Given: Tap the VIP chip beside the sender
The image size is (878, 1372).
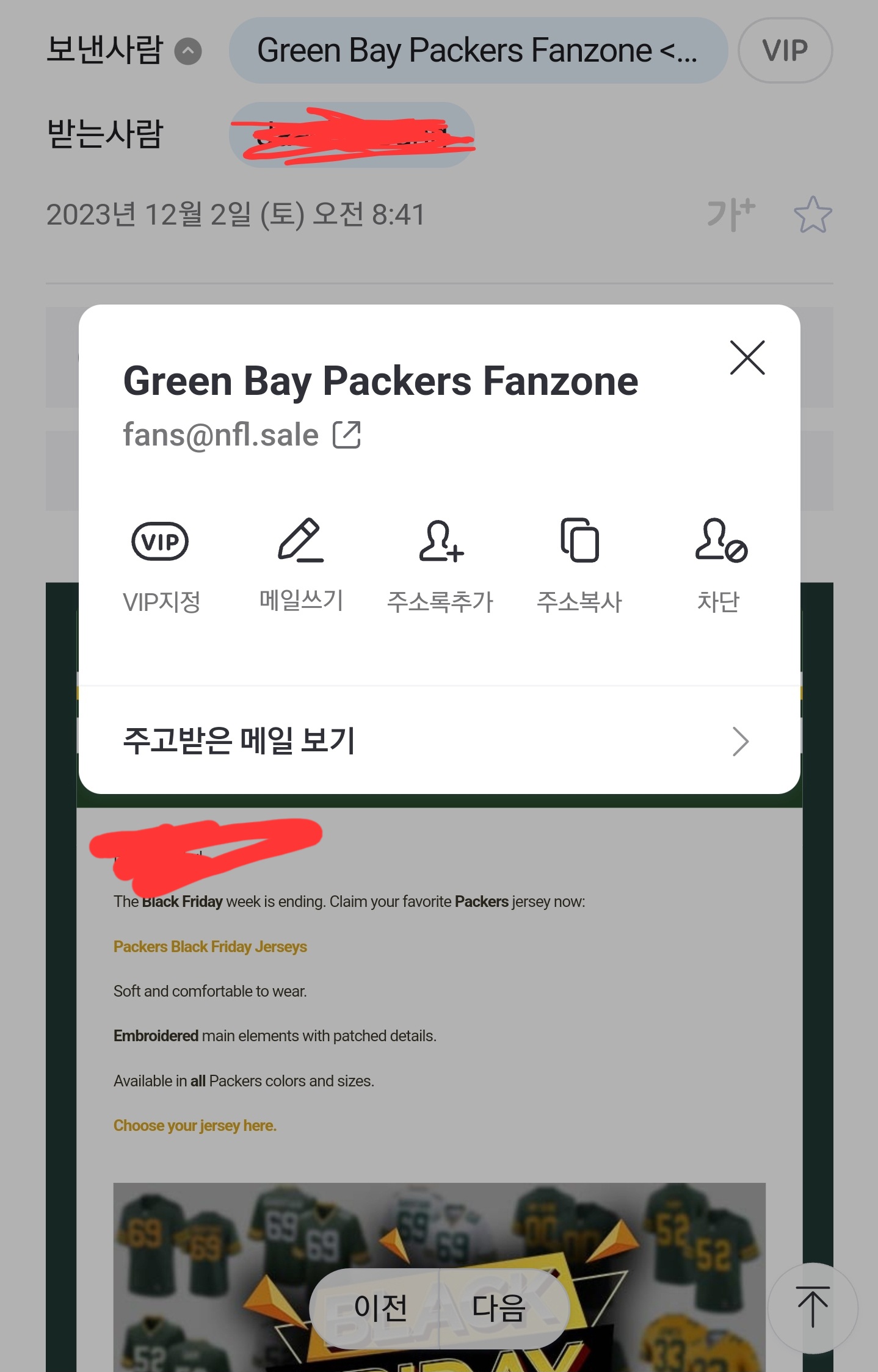Looking at the screenshot, I should point(785,51).
